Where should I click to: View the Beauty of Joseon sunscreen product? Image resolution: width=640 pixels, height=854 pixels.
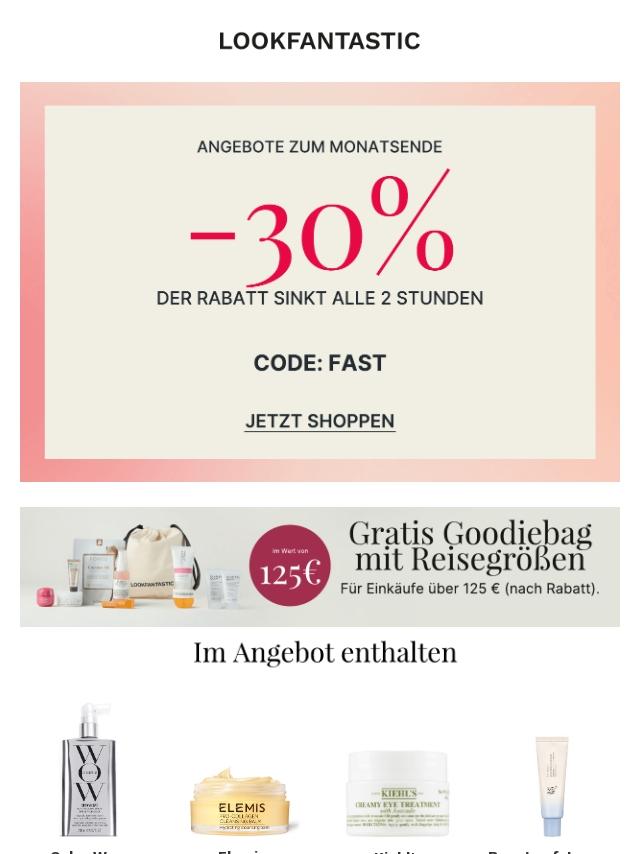(551, 786)
